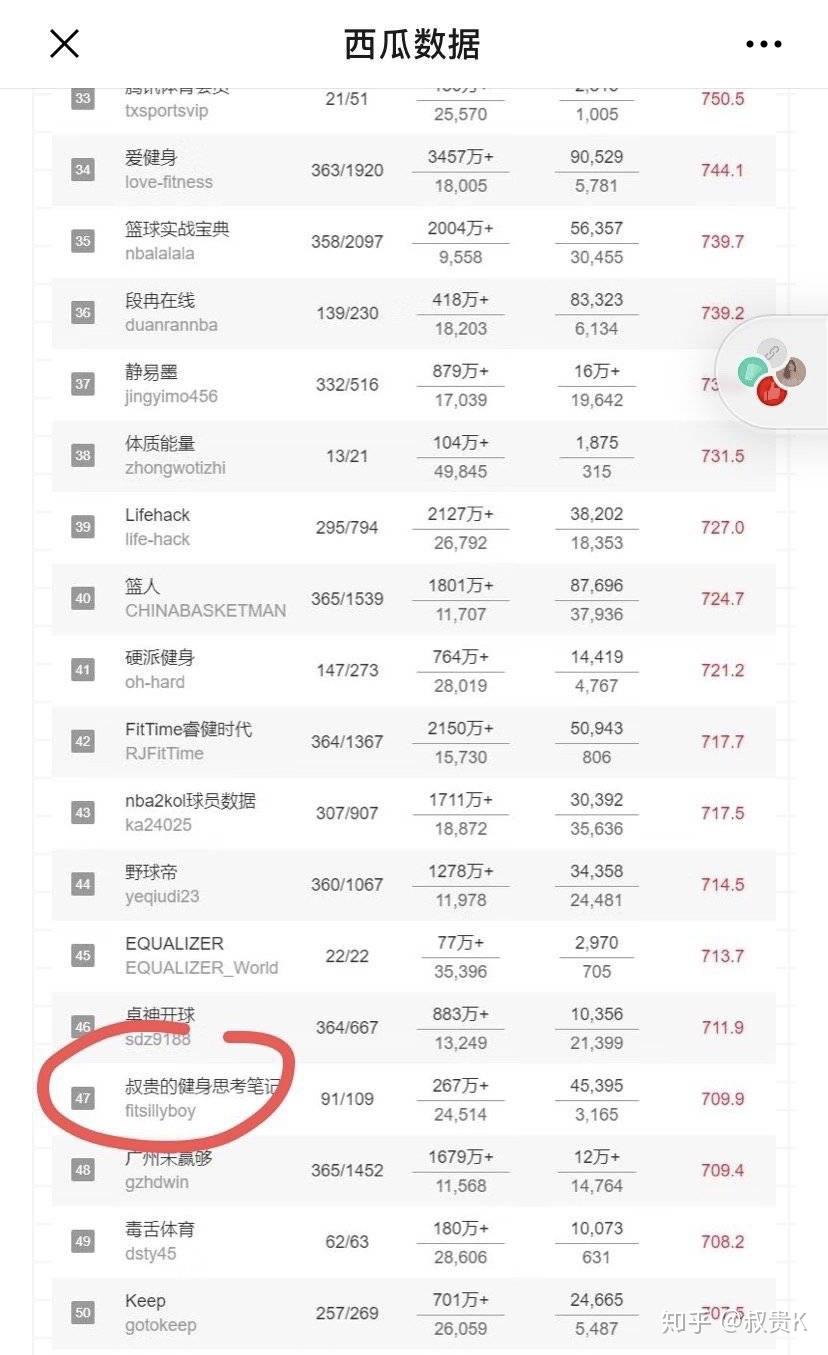View details for 叔贵的健身思考笔记
The image size is (828, 1355).
point(413,1099)
